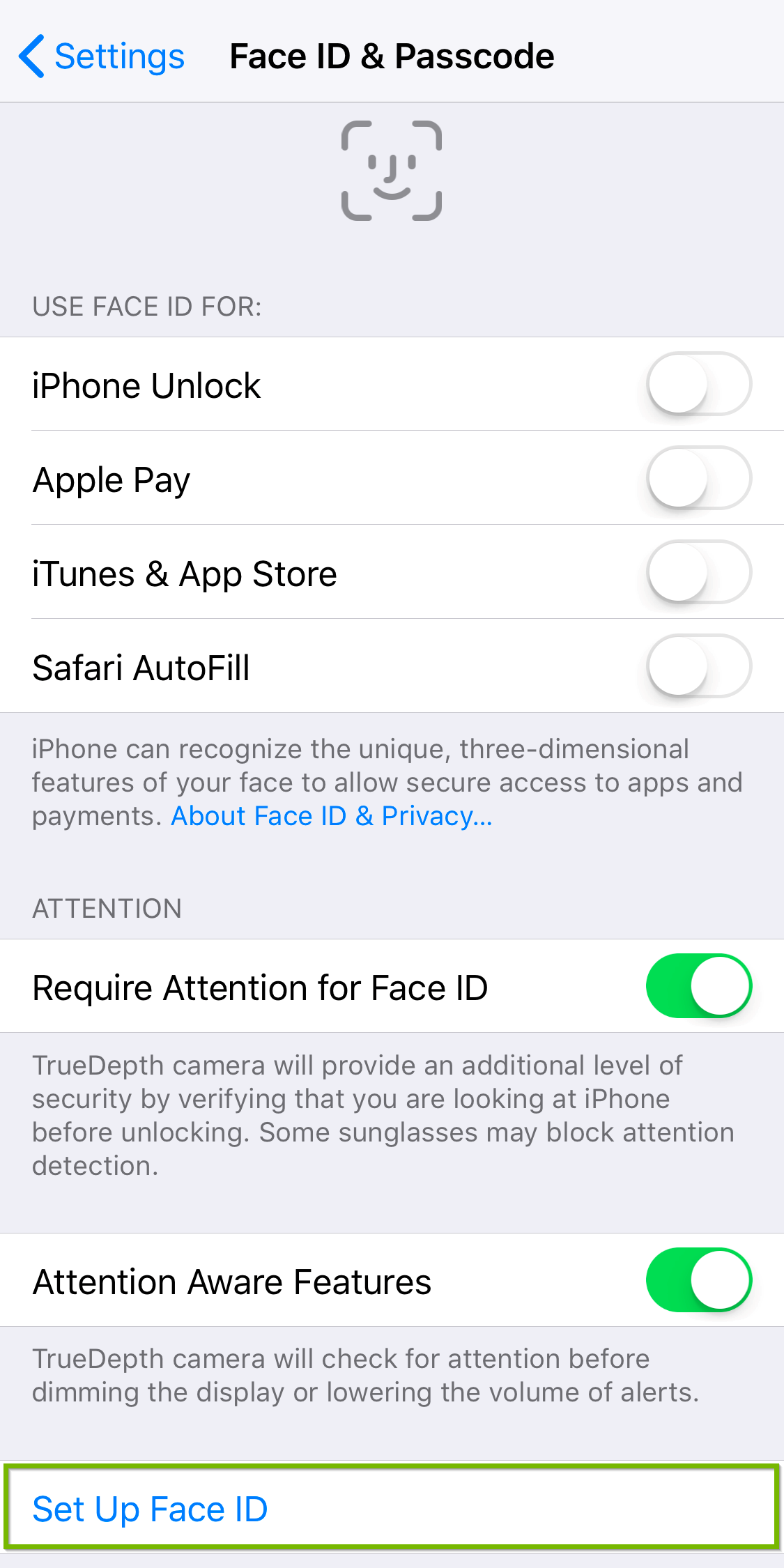Screen dimensions: 784x1568
Task: Click the Face ID icon at top
Action: 392,169
